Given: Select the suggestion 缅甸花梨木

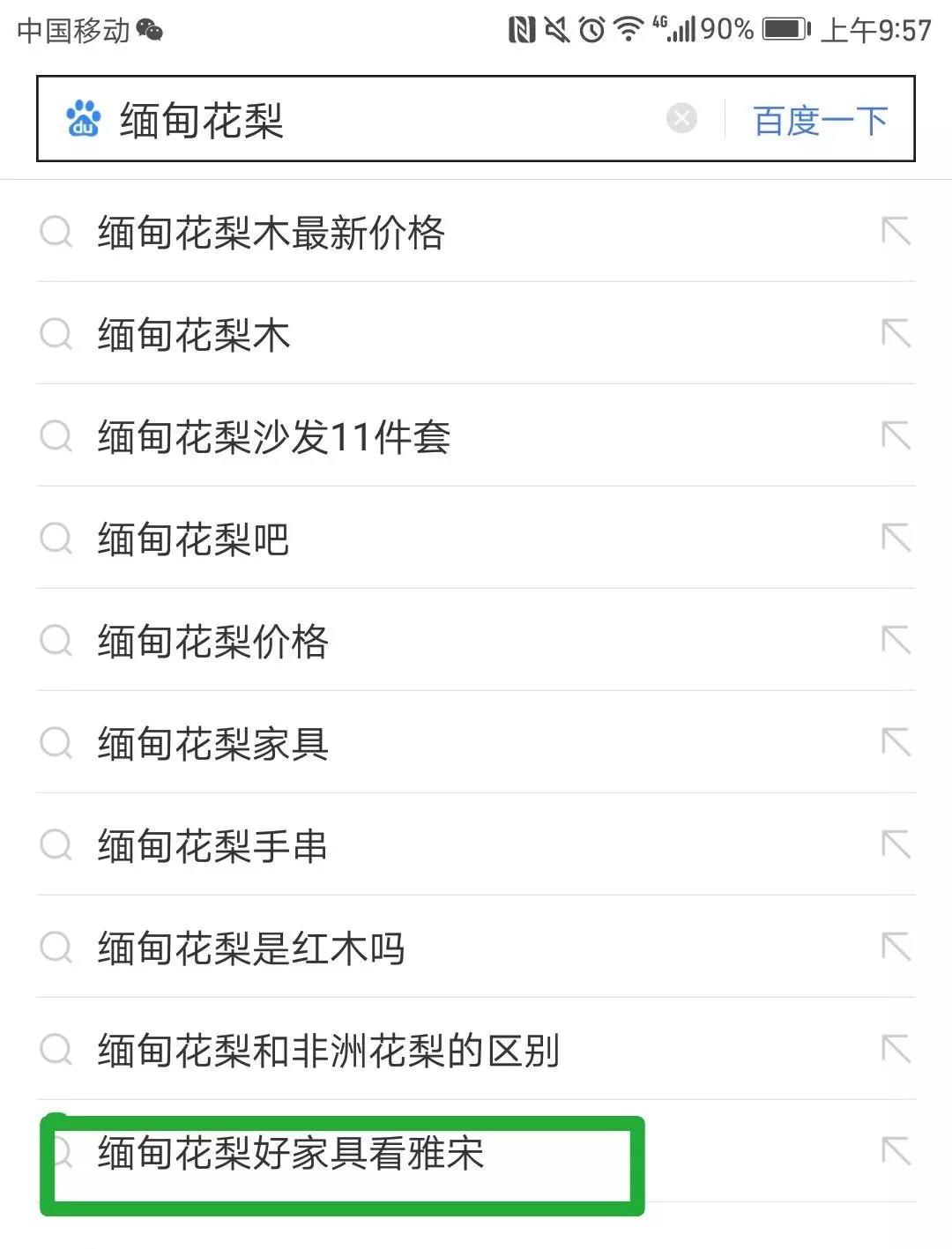Looking at the screenshot, I should click(194, 335).
